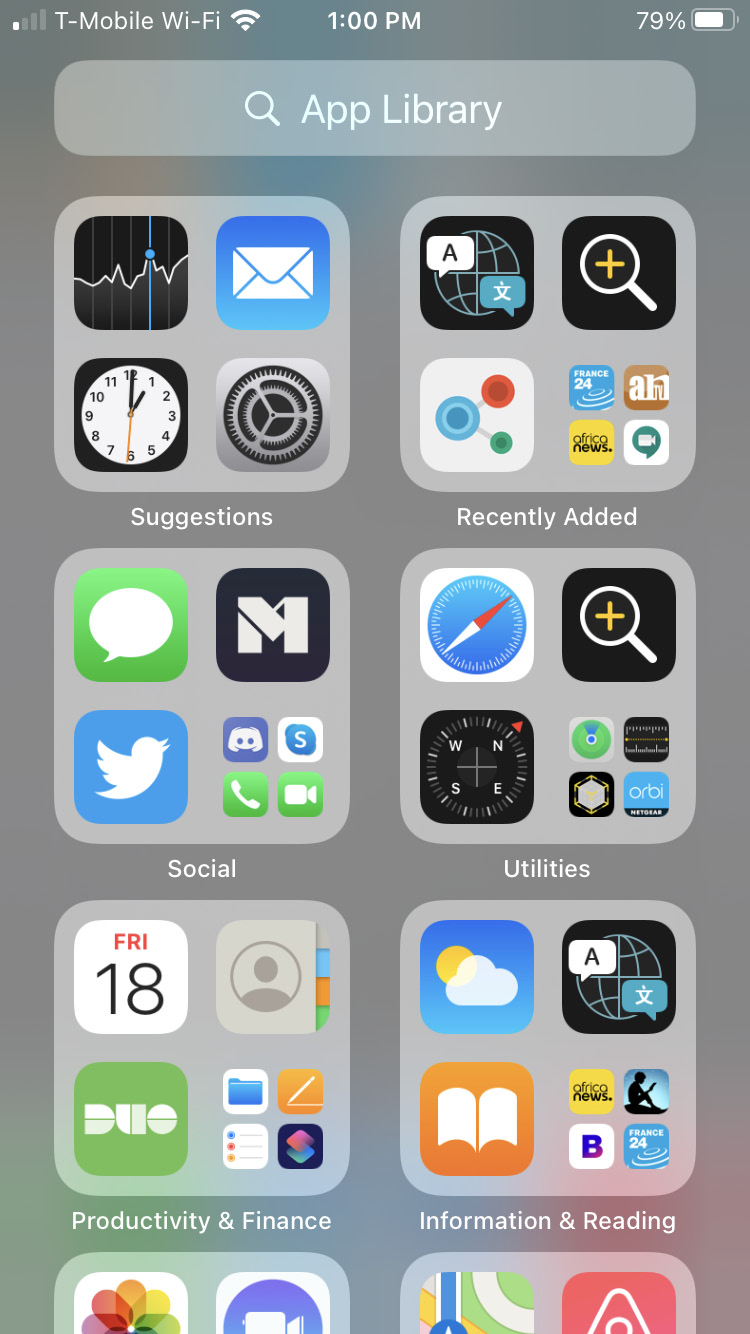Open Magnifier in the Utilities group
750x1334 pixels.
(619, 625)
